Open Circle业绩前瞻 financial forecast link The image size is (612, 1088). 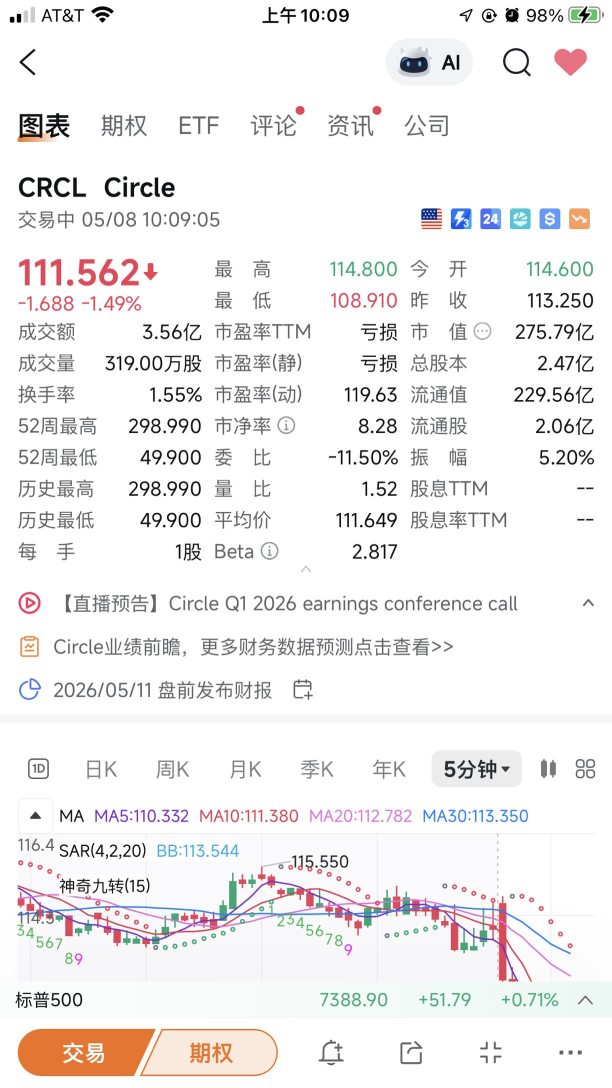point(253,647)
